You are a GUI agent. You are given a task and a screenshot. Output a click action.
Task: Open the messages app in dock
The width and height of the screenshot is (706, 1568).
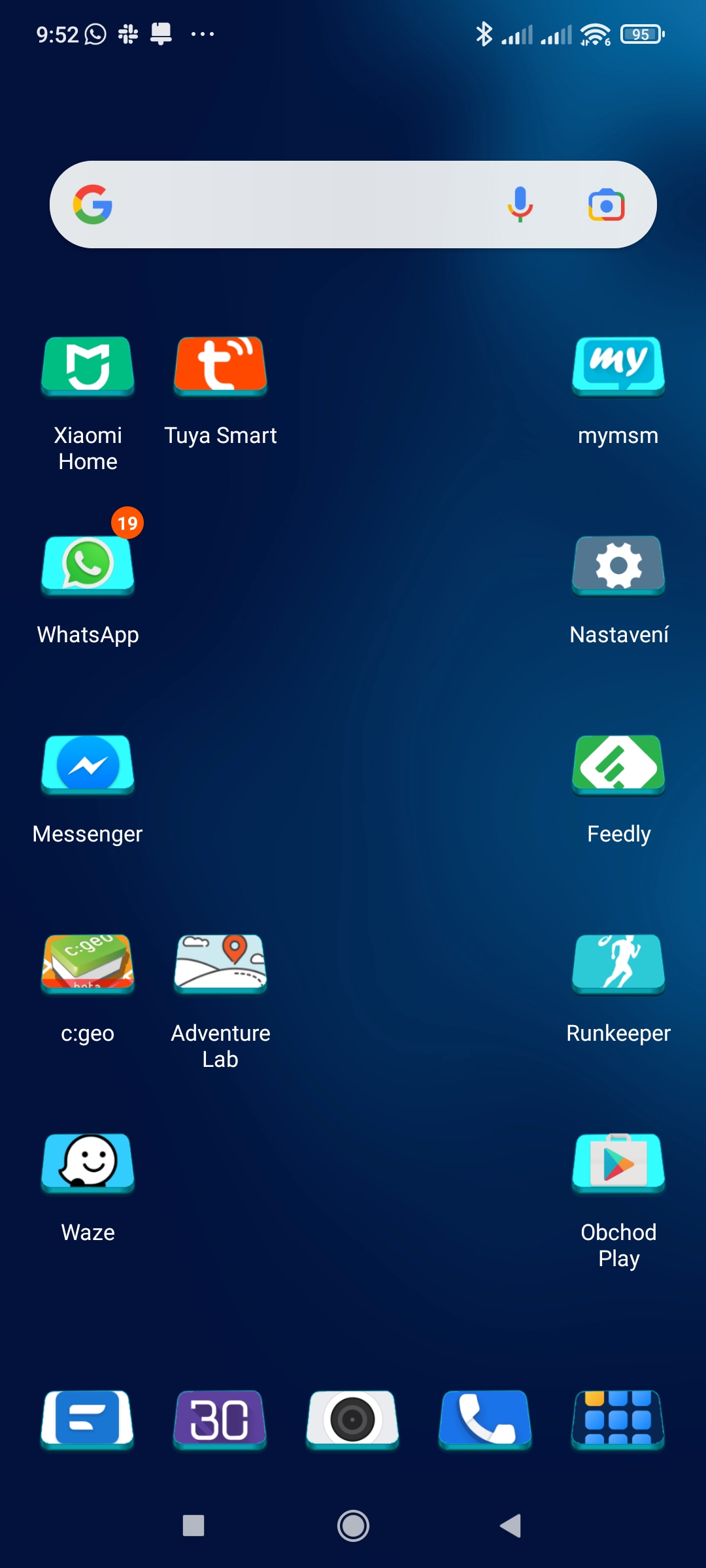click(x=88, y=1419)
